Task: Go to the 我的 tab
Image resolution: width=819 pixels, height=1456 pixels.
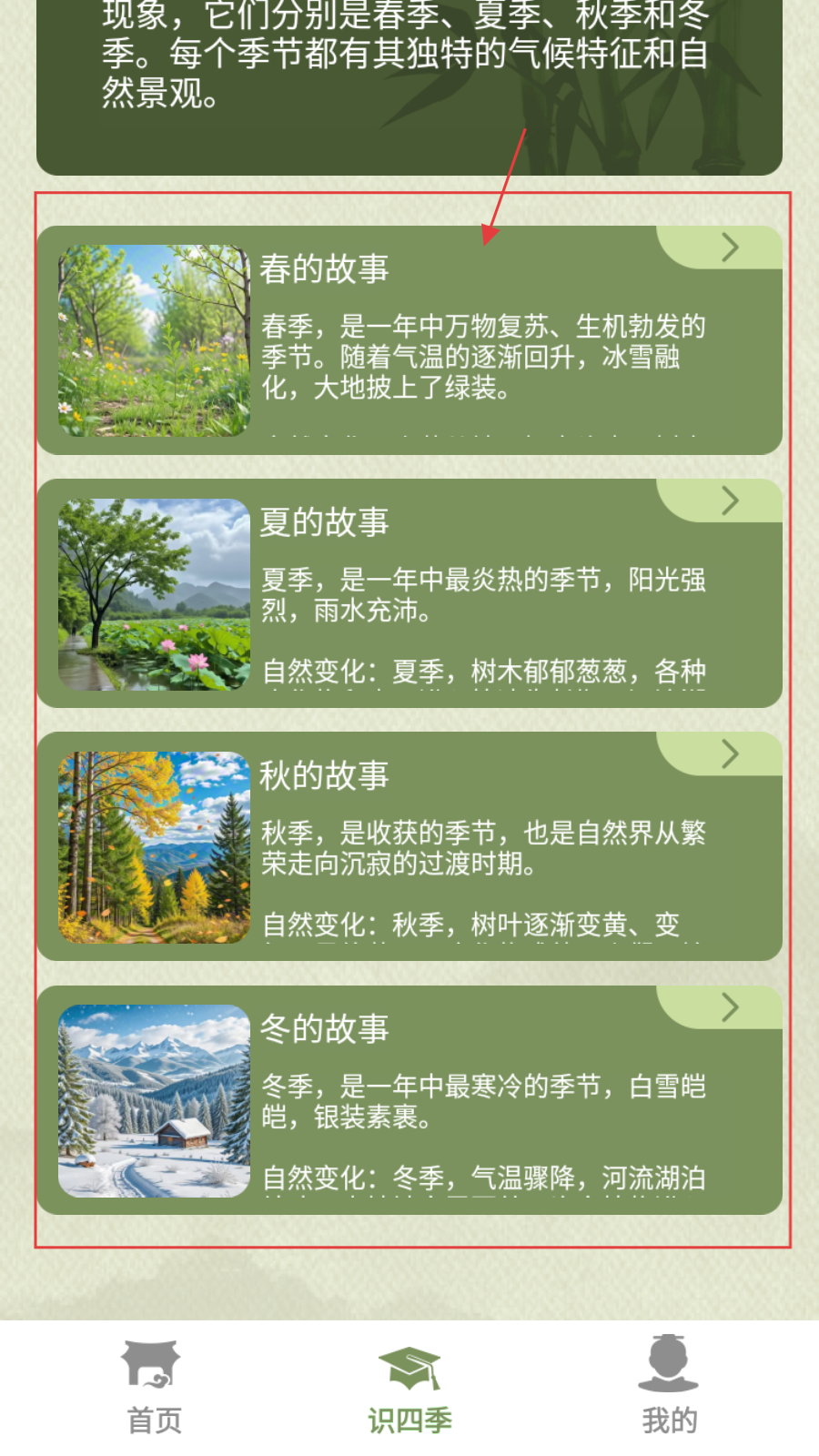Action: [x=669, y=1387]
